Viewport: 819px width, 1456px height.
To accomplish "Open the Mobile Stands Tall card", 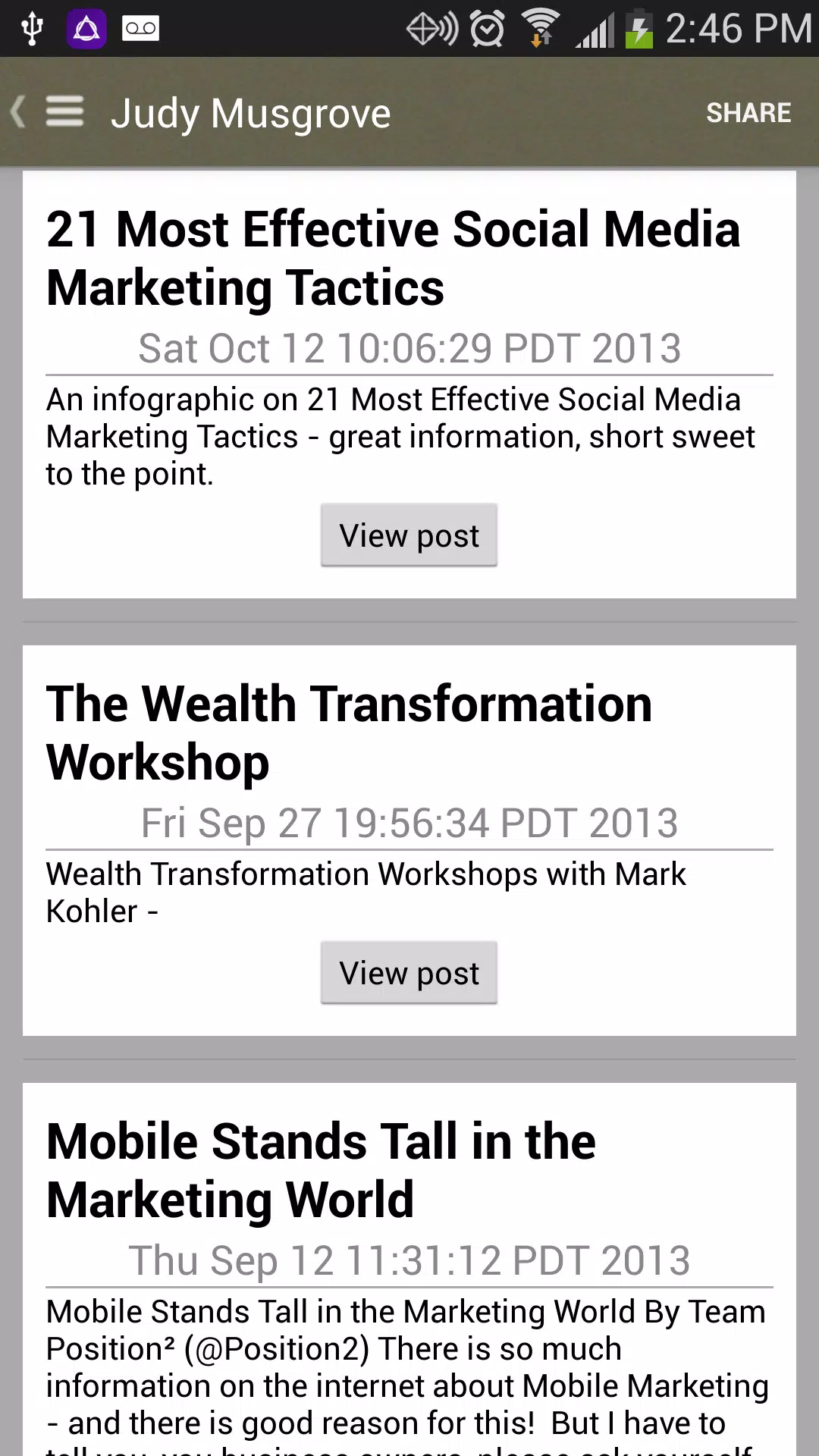I will click(x=409, y=1269).
